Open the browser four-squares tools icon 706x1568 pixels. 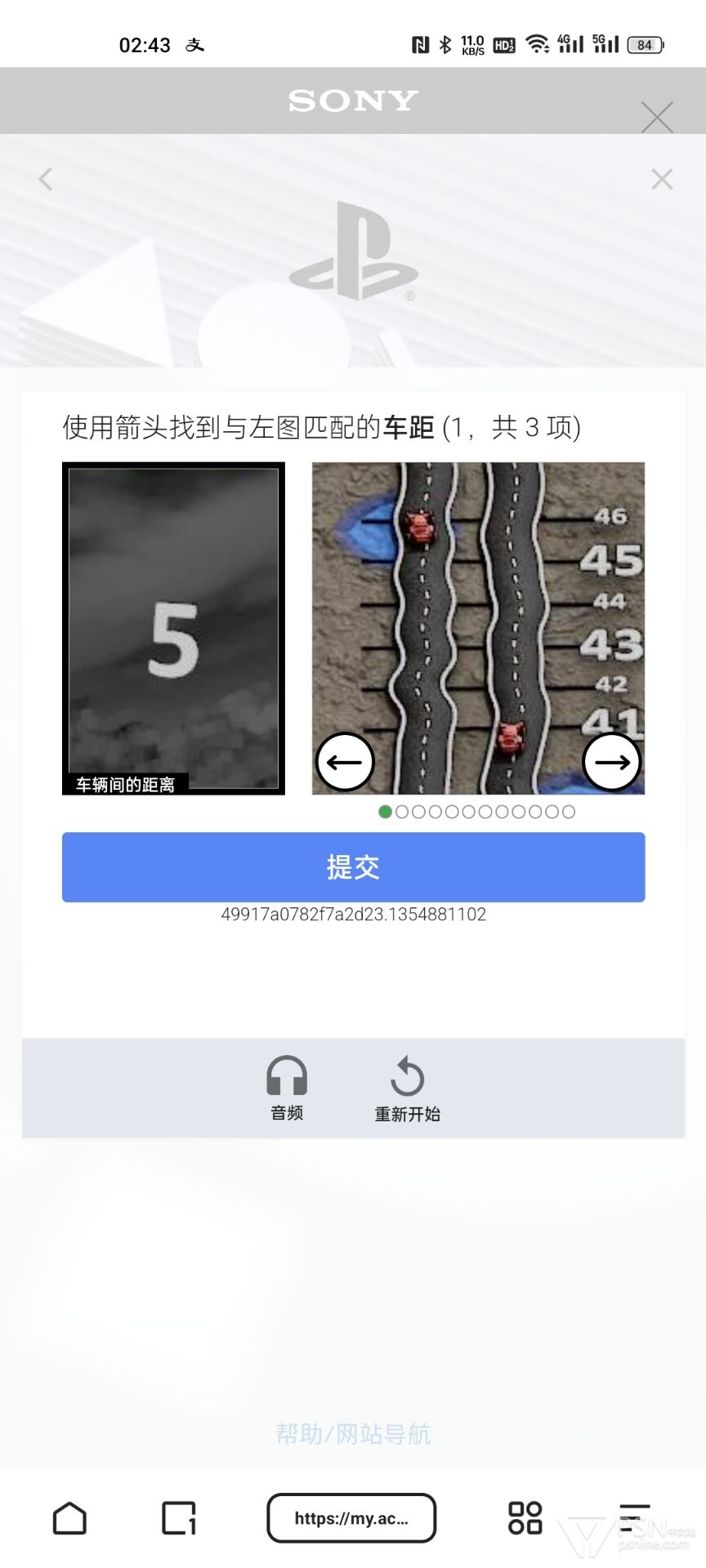pyautogui.click(x=525, y=1518)
